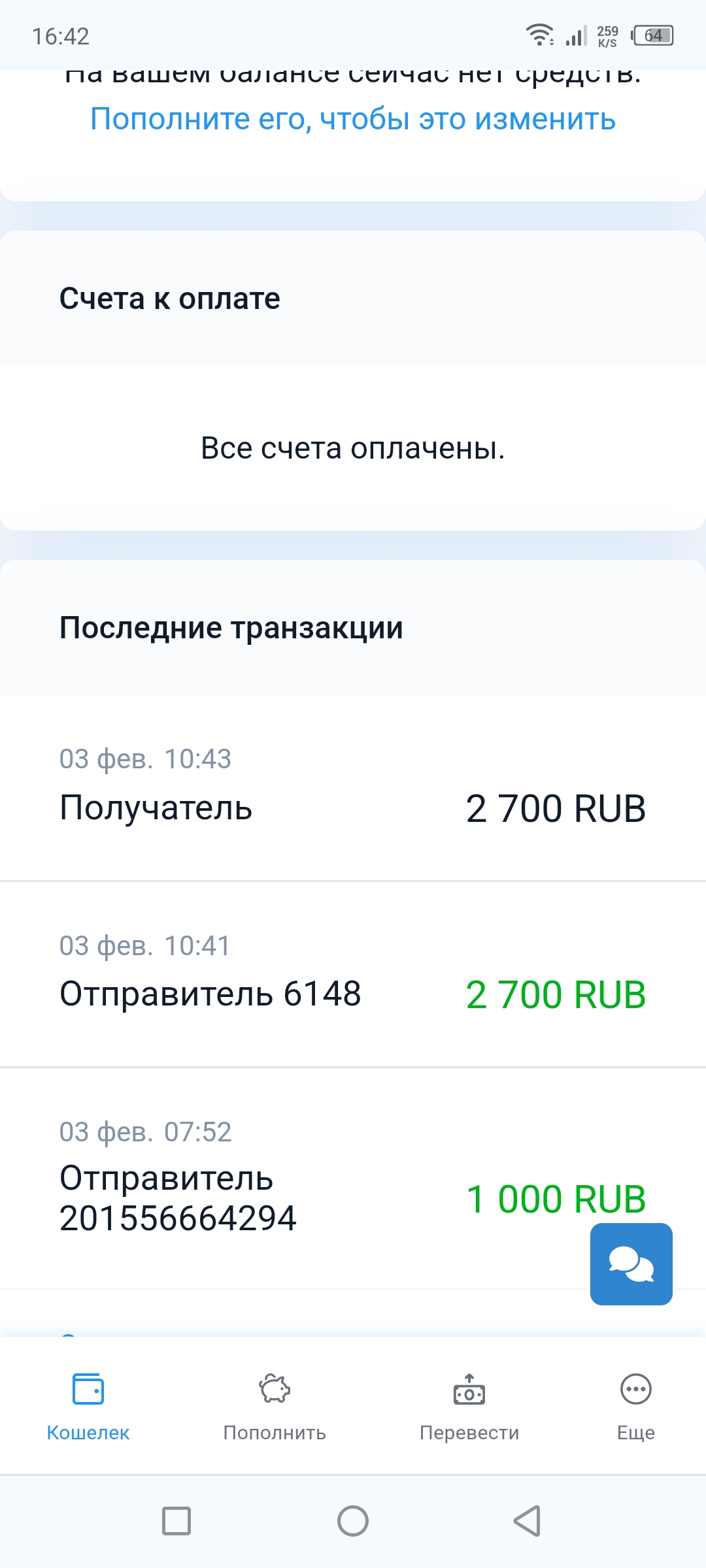
Task: Open the support chat bubble button
Action: click(631, 1264)
